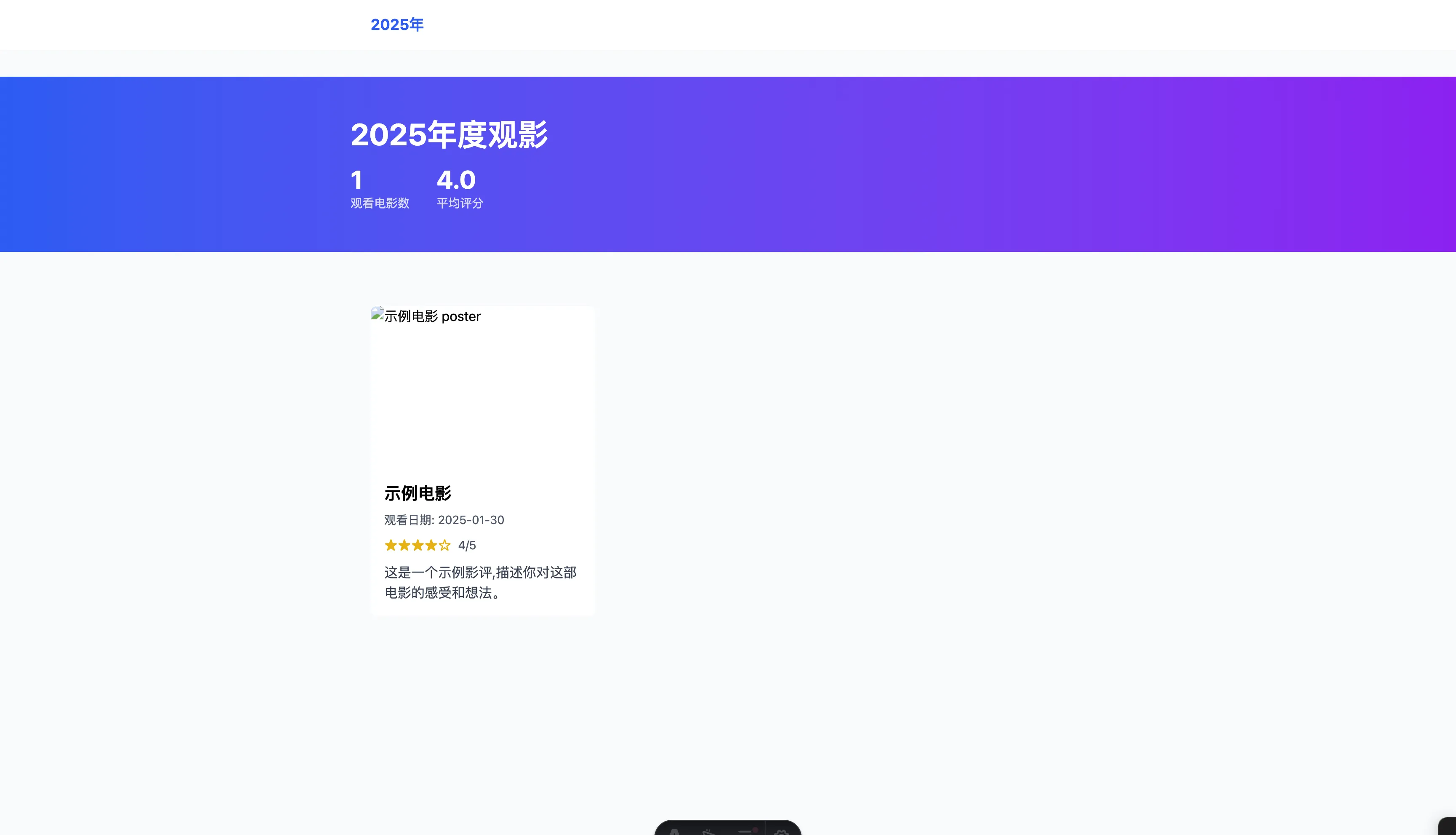Open the 示例电影 movie card
1456x835 pixels.
tap(482, 460)
